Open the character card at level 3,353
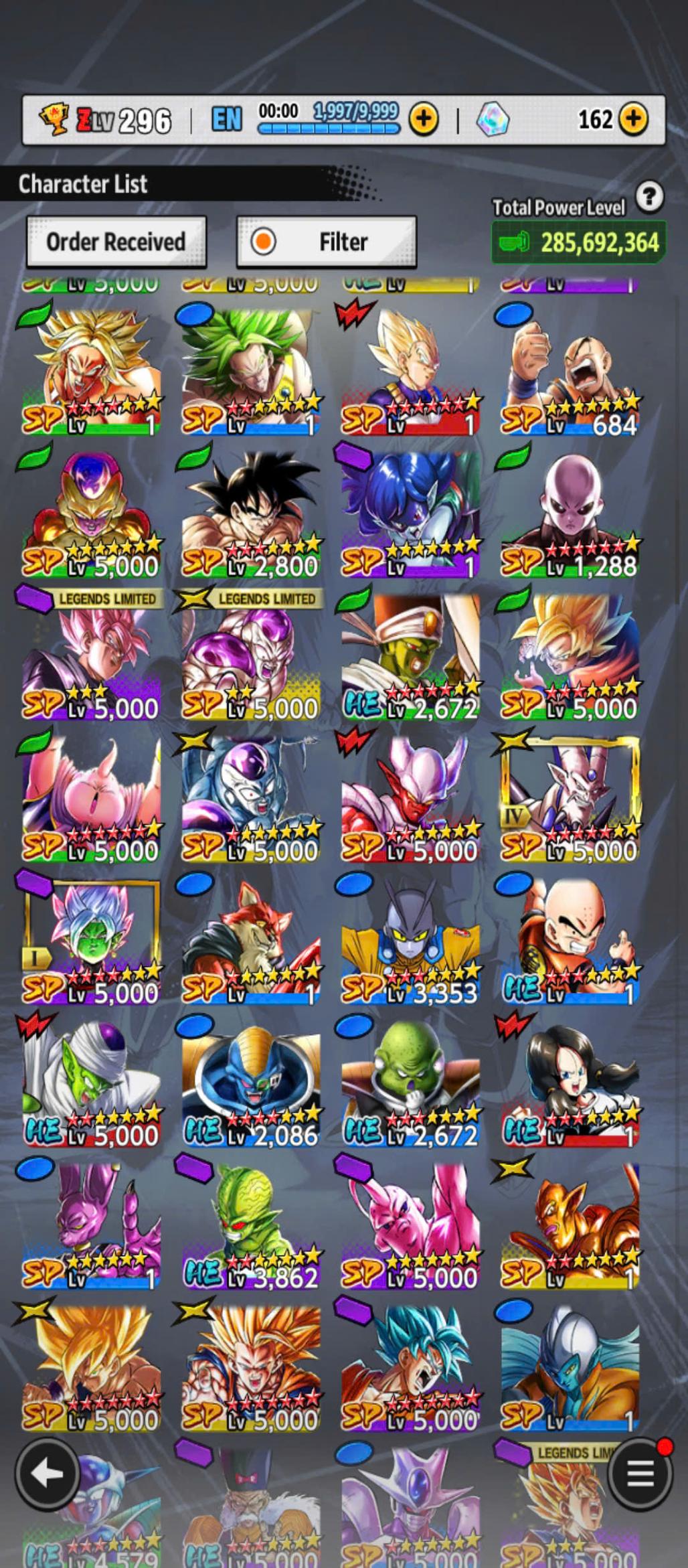The width and height of the screenshot is (688, 1568). 410,941
